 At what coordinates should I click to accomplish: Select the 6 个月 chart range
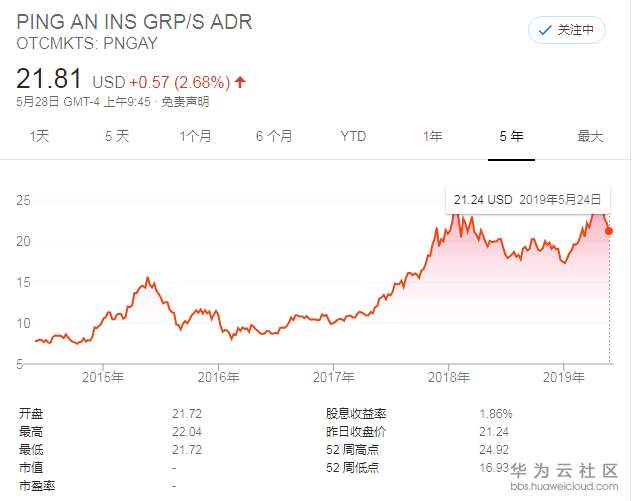coord(273,136)
